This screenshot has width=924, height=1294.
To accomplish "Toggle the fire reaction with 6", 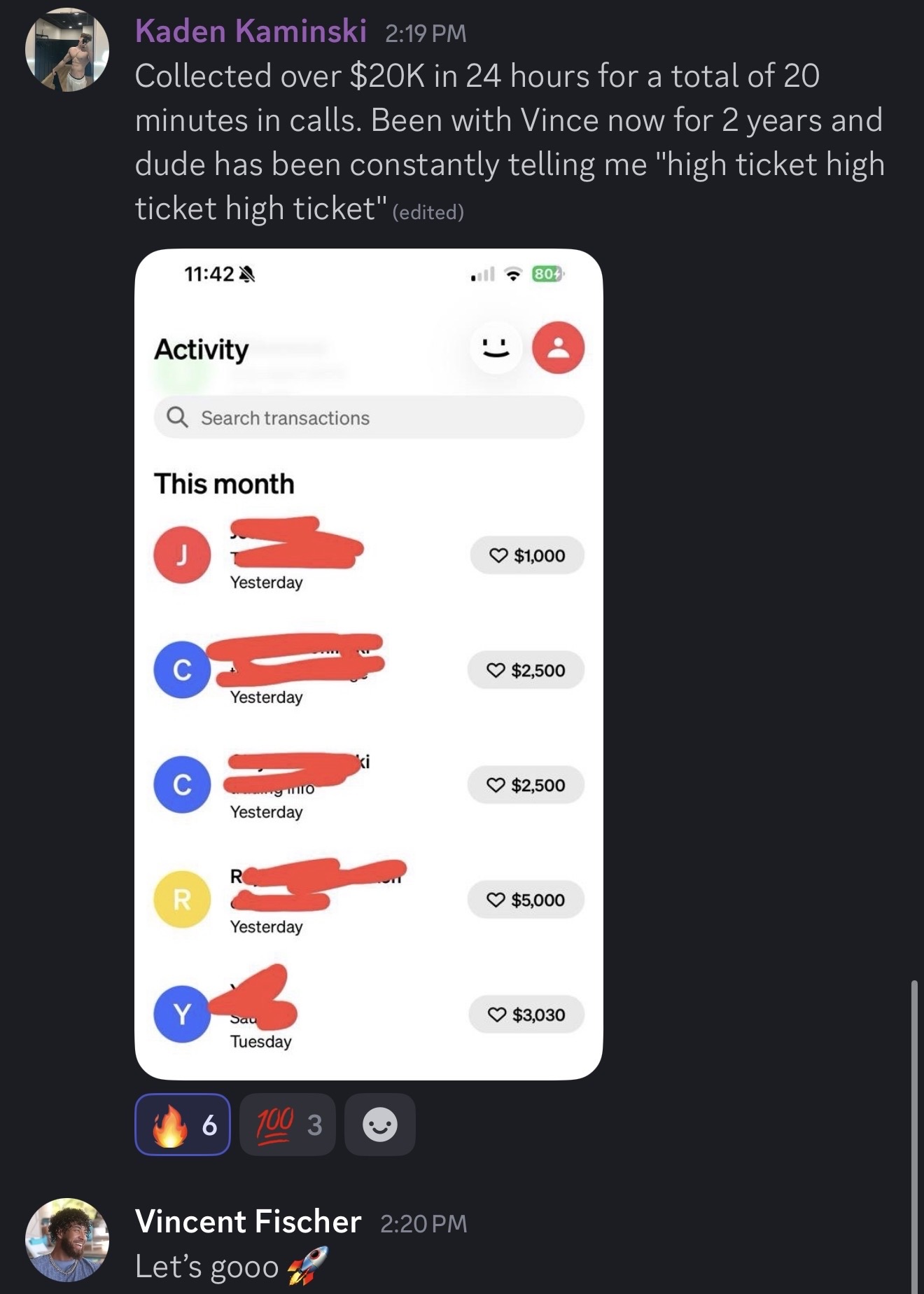I will 183,1124.
